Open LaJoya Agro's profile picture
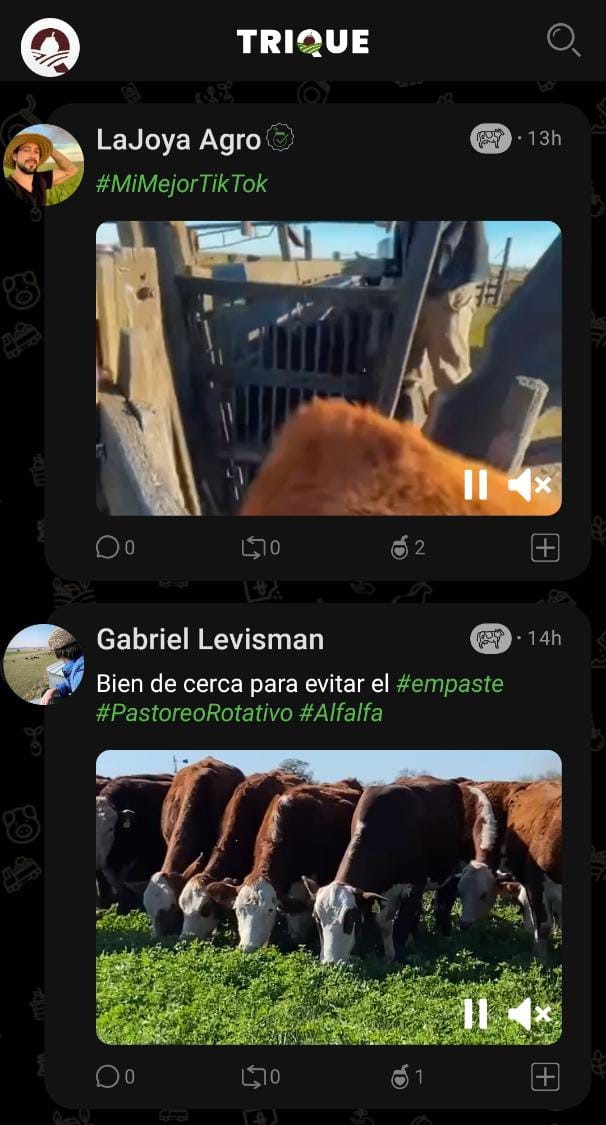Viewport: 606px width, 1125px height. tap(43, 164)
